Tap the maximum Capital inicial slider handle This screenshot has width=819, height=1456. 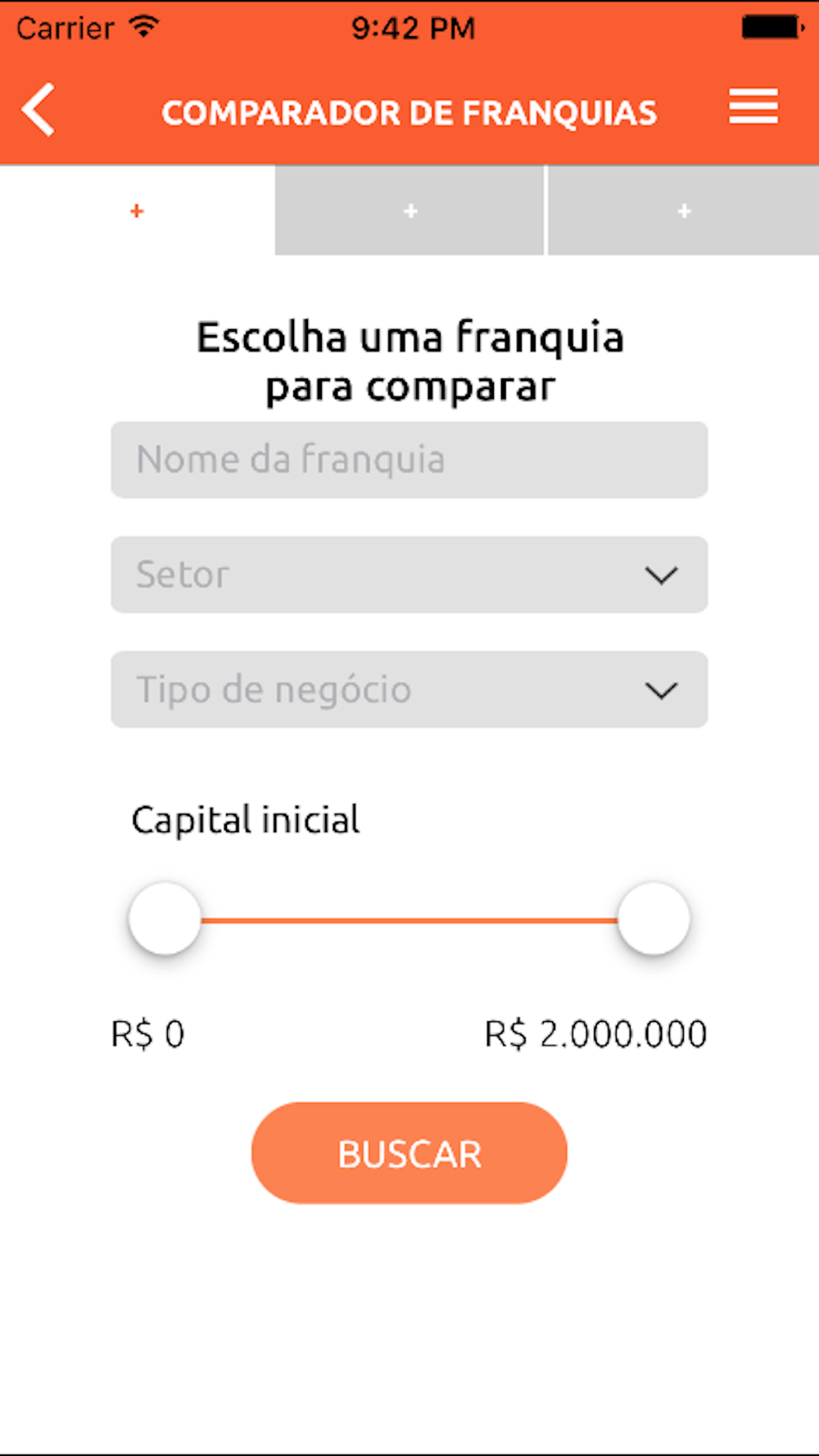654,918
